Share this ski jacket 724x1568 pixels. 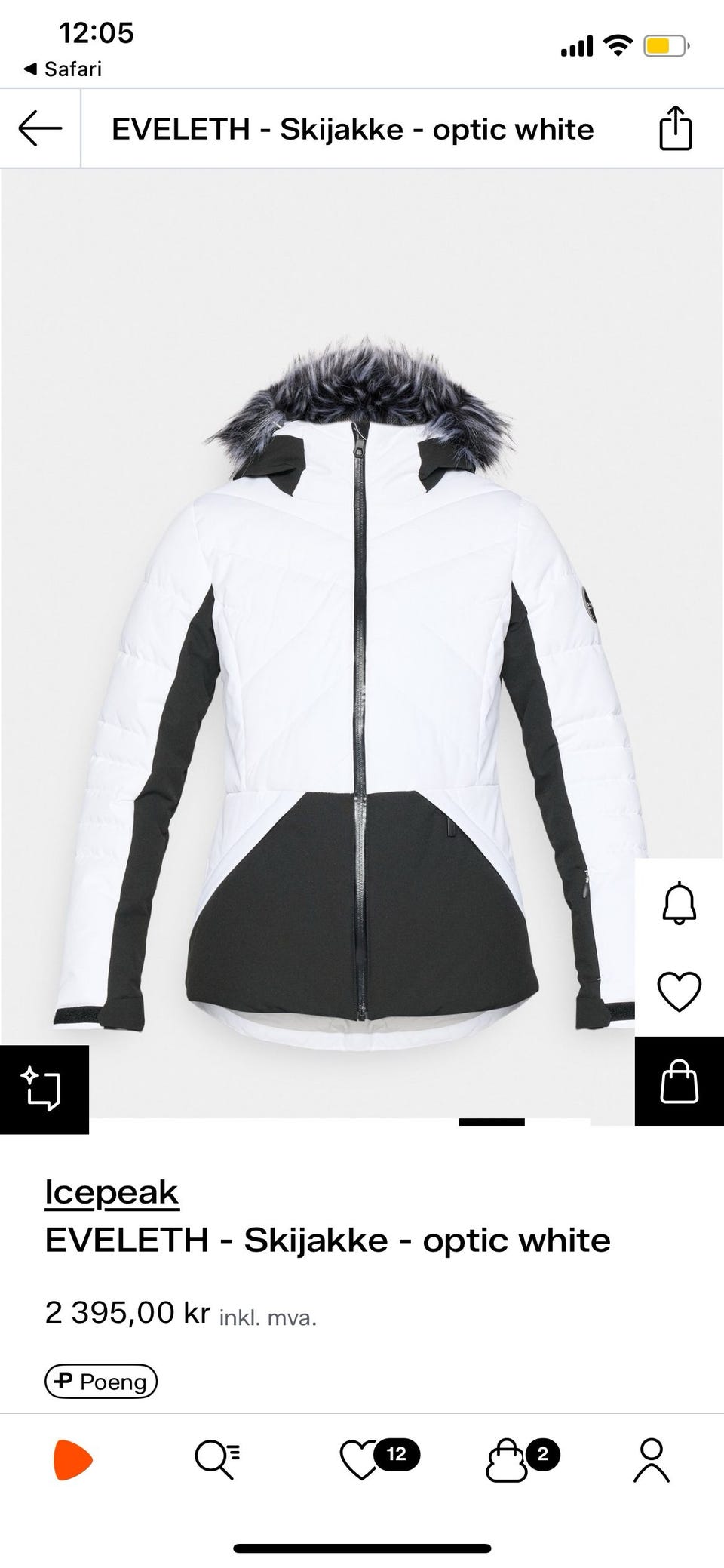675,129
